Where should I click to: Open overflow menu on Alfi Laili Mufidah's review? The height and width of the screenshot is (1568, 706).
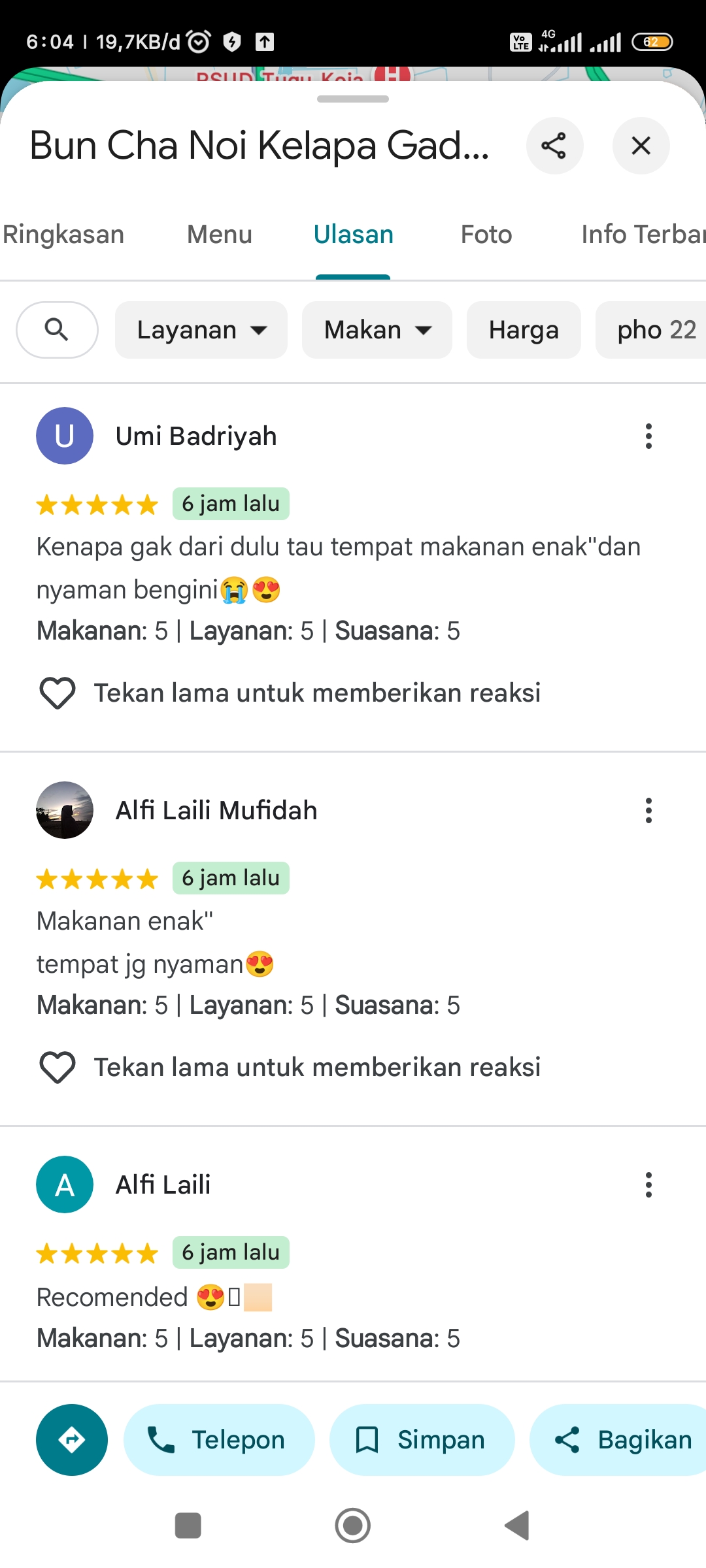648,810
